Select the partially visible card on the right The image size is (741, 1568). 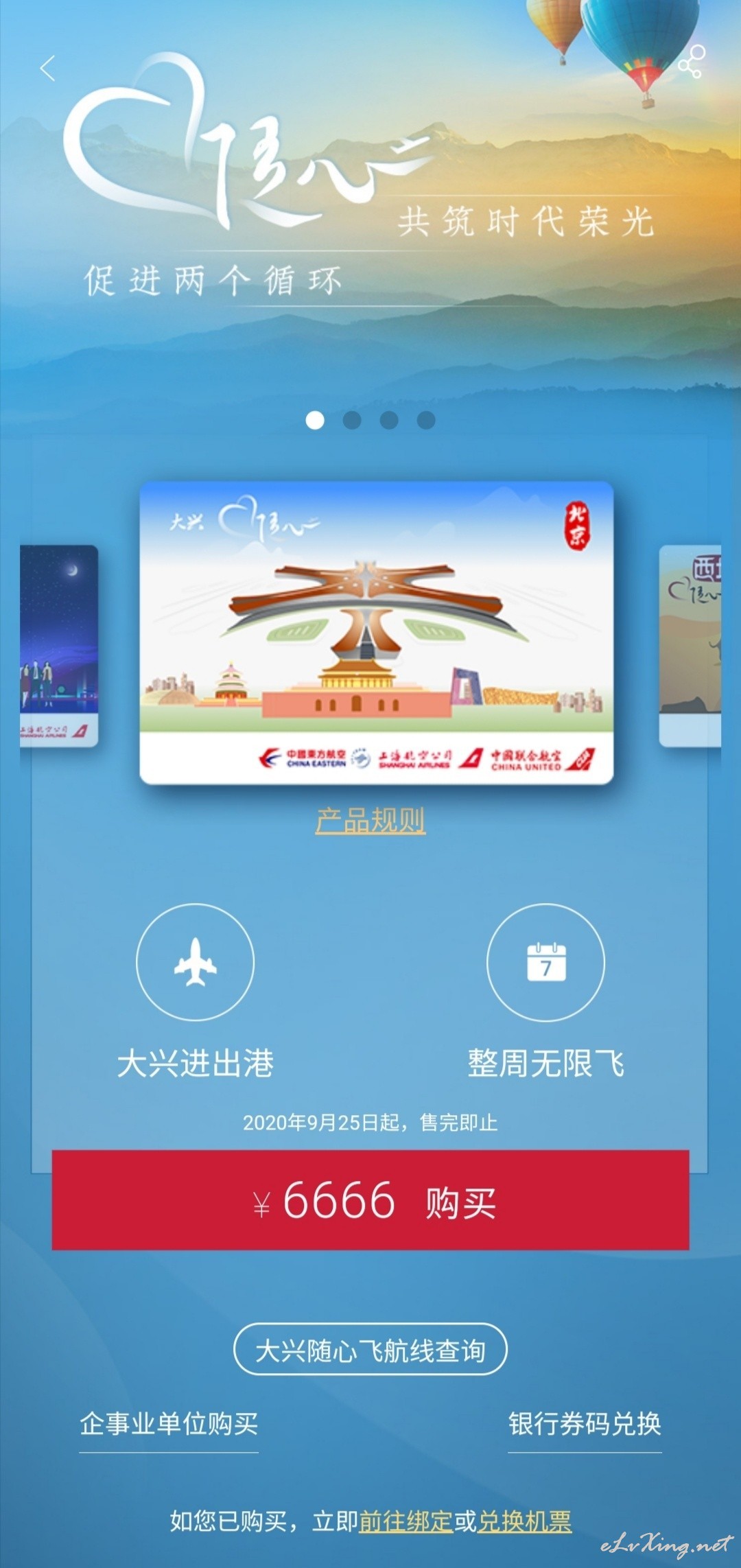(x=690, y=646)
